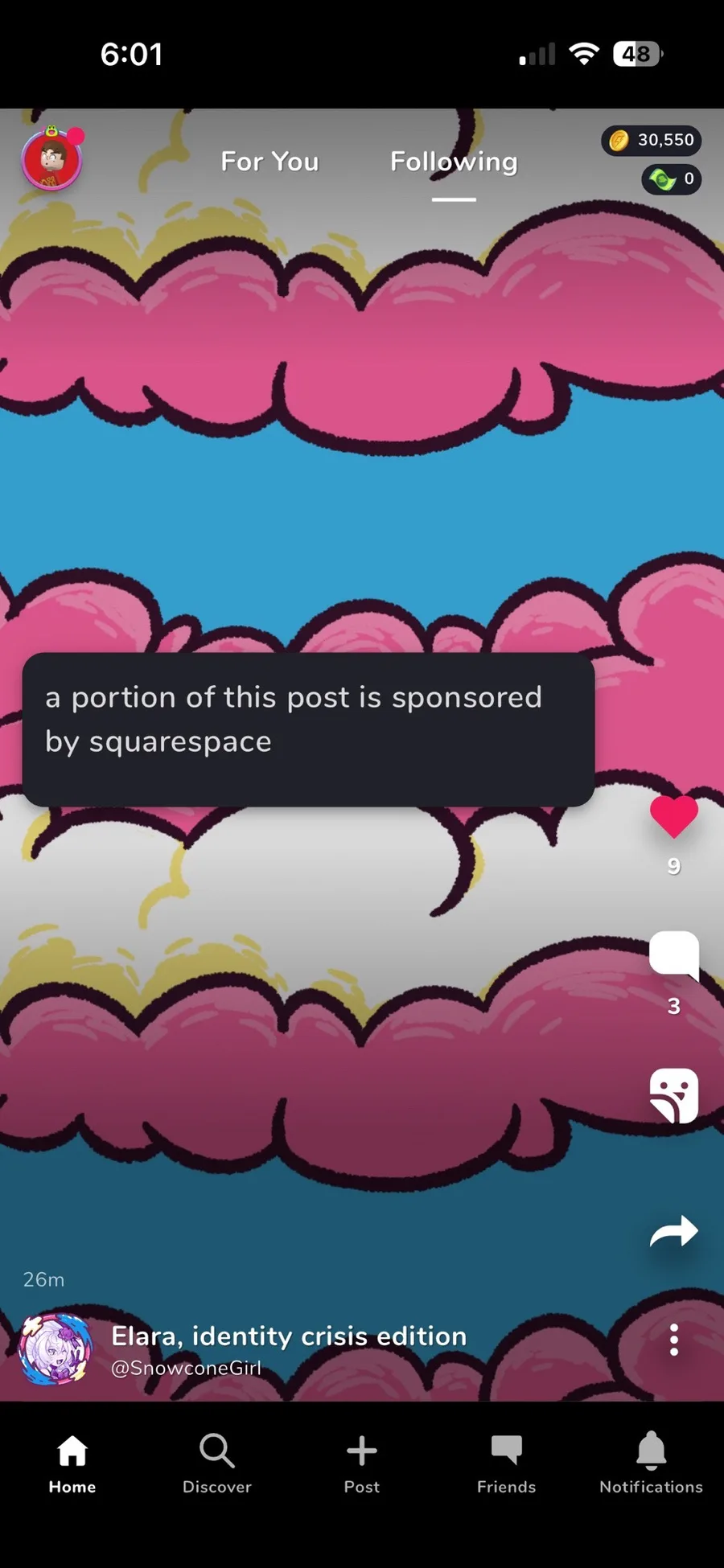Open the 30,550 coin balance
724x1568 pixels.
[x=652, y=141]
